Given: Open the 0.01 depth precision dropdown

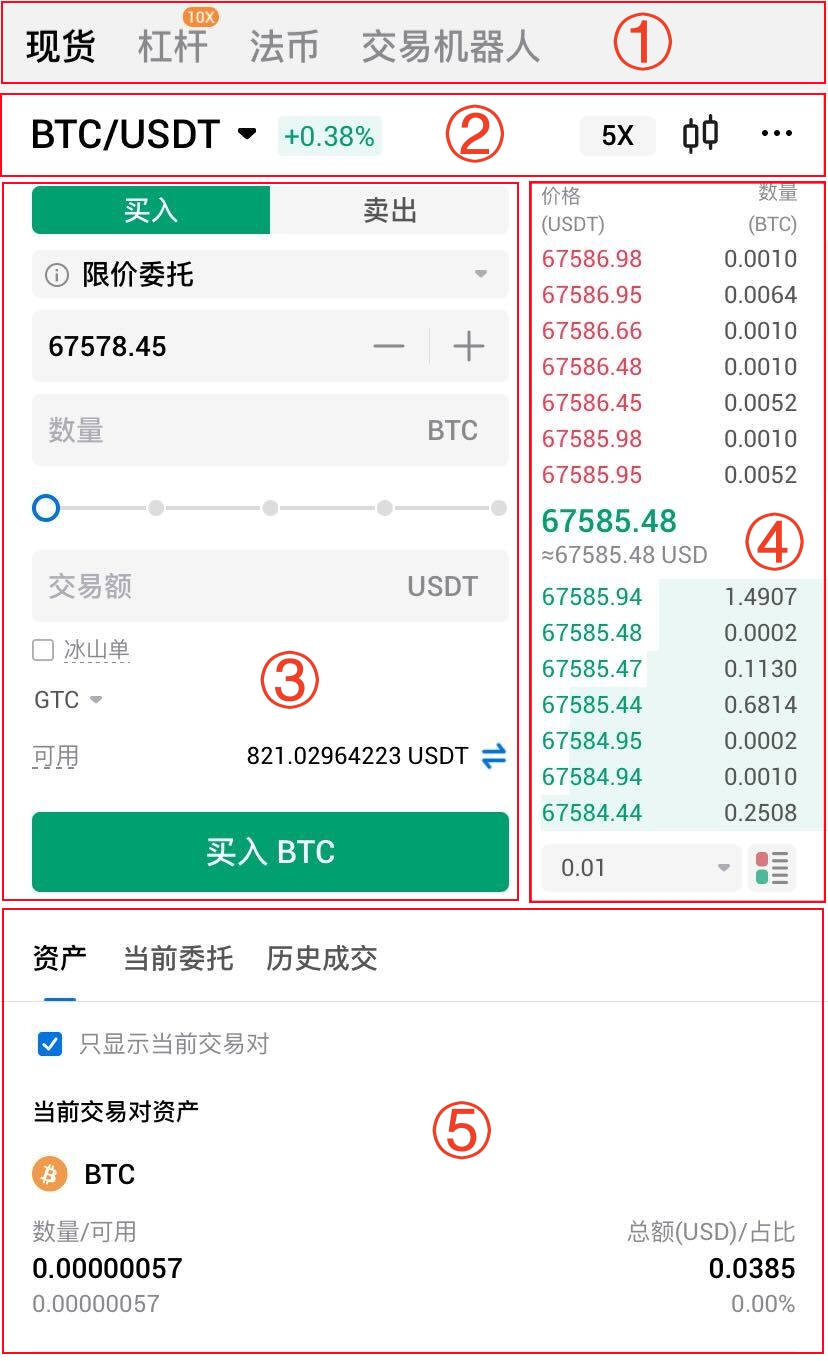Looking at the screenshot, I should point(640,868).
